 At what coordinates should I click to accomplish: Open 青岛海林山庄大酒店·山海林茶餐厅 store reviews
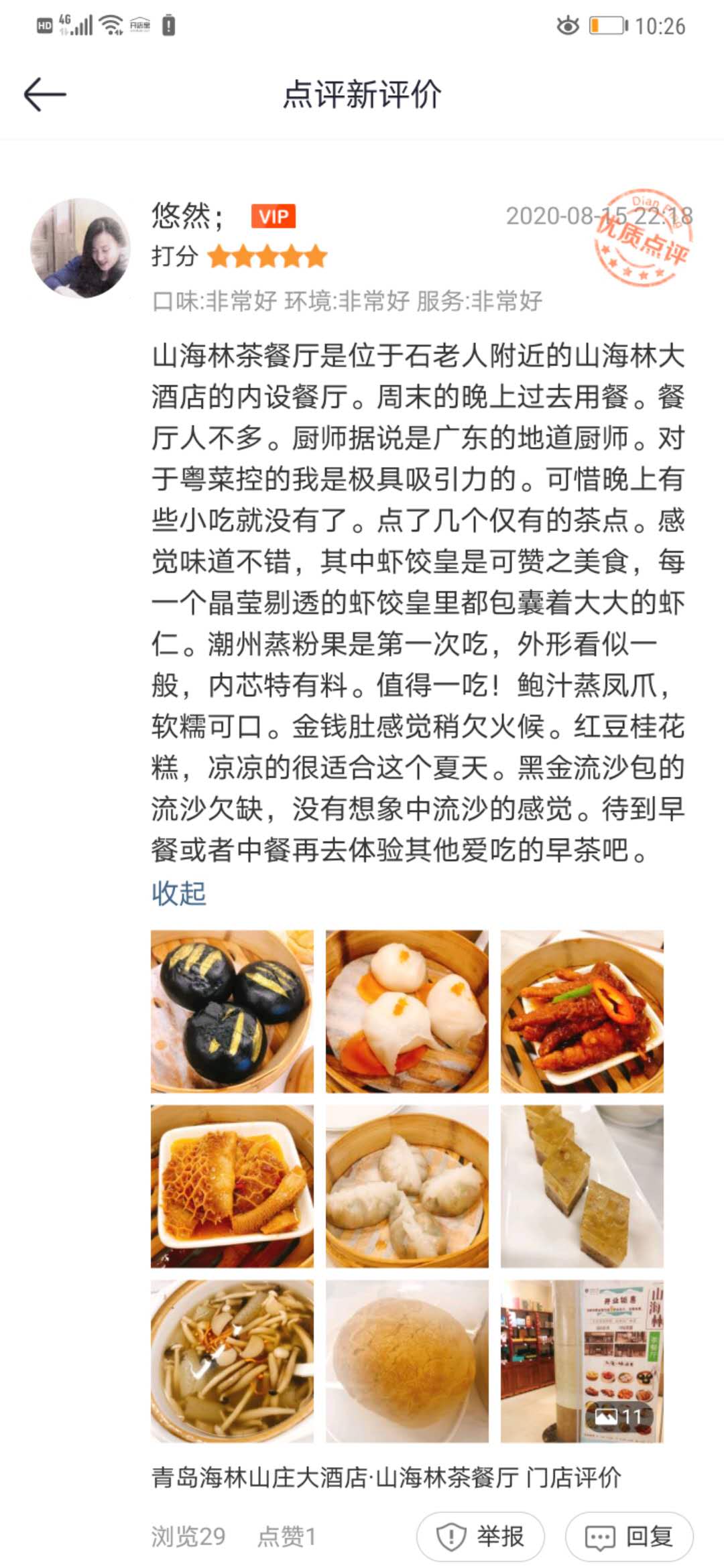386,1477
